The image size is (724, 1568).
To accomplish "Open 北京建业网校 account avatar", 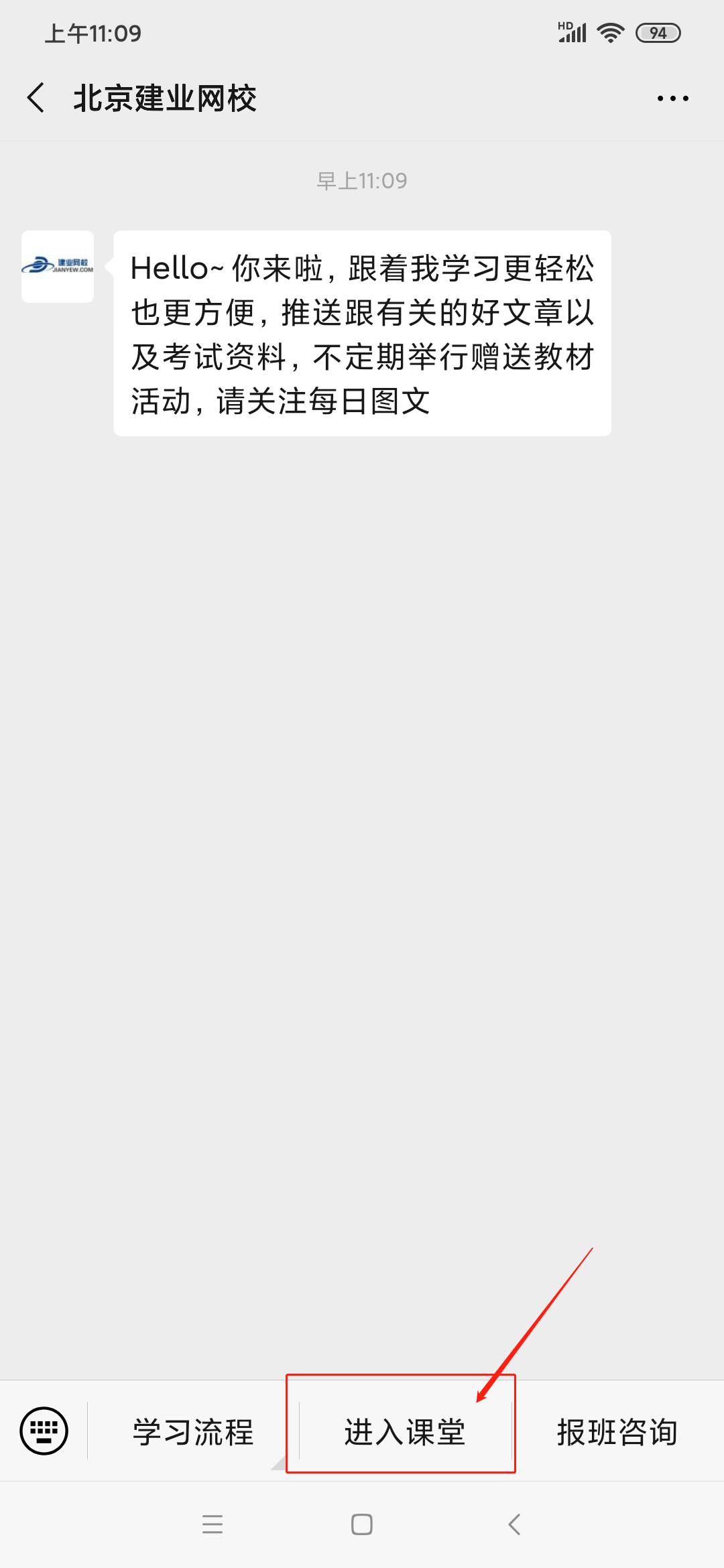I will [x=58, y=267].
